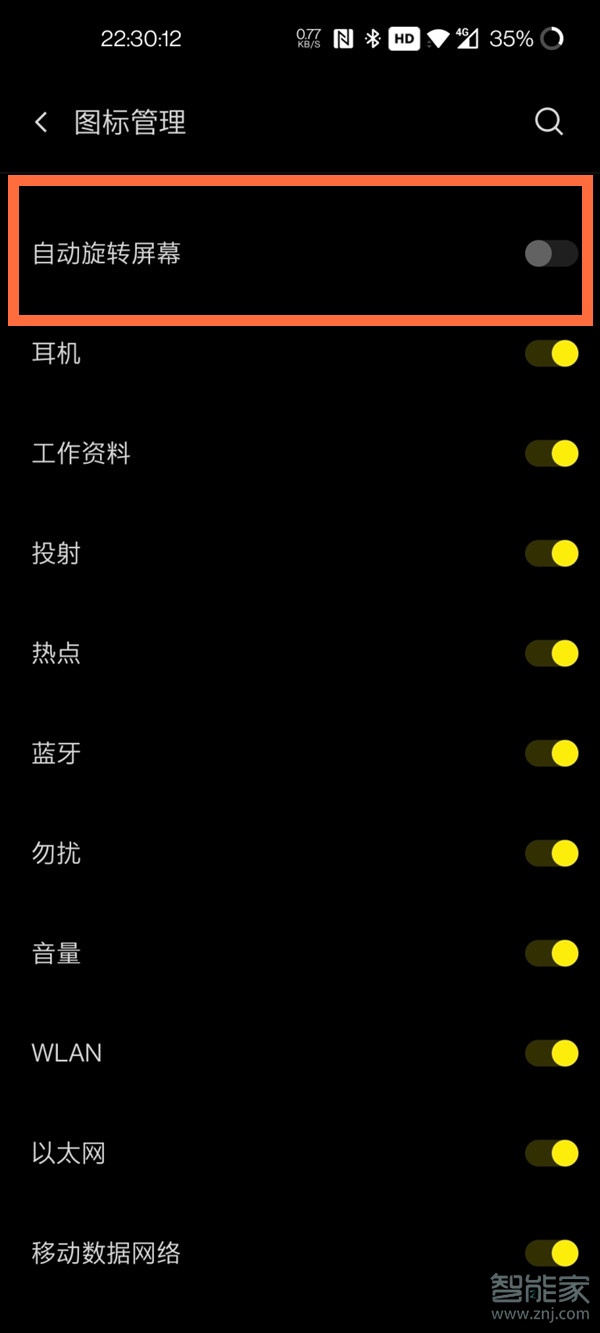The height and width of the screenshot is (1333, 600).
Task: Open the search icon
Action: point(549,122)
